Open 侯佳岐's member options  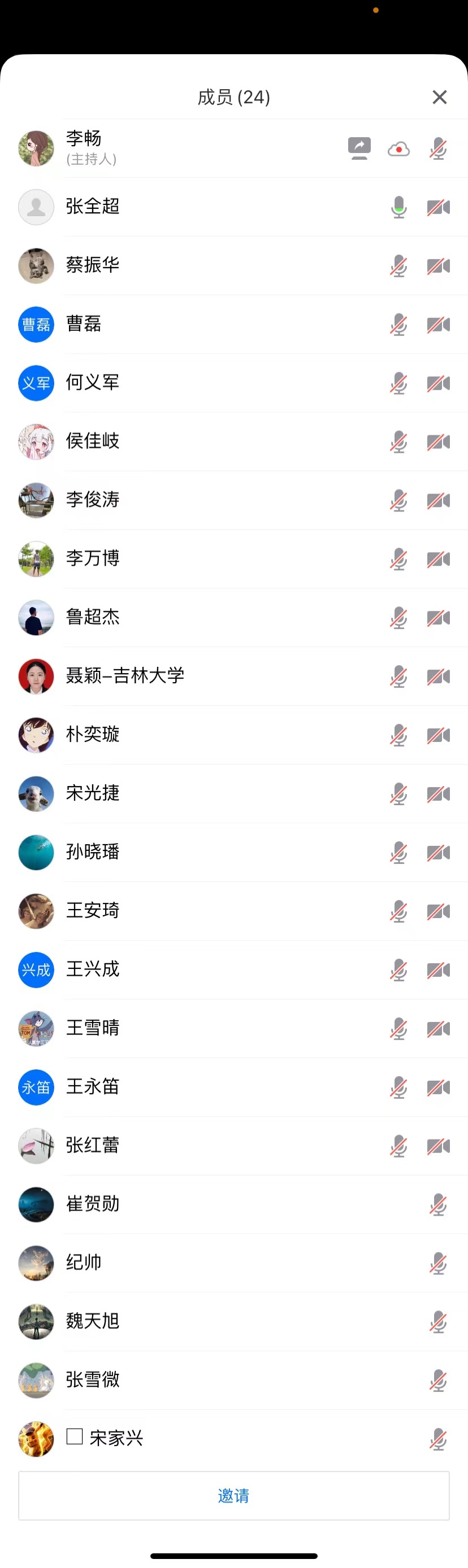coord(183,442)
